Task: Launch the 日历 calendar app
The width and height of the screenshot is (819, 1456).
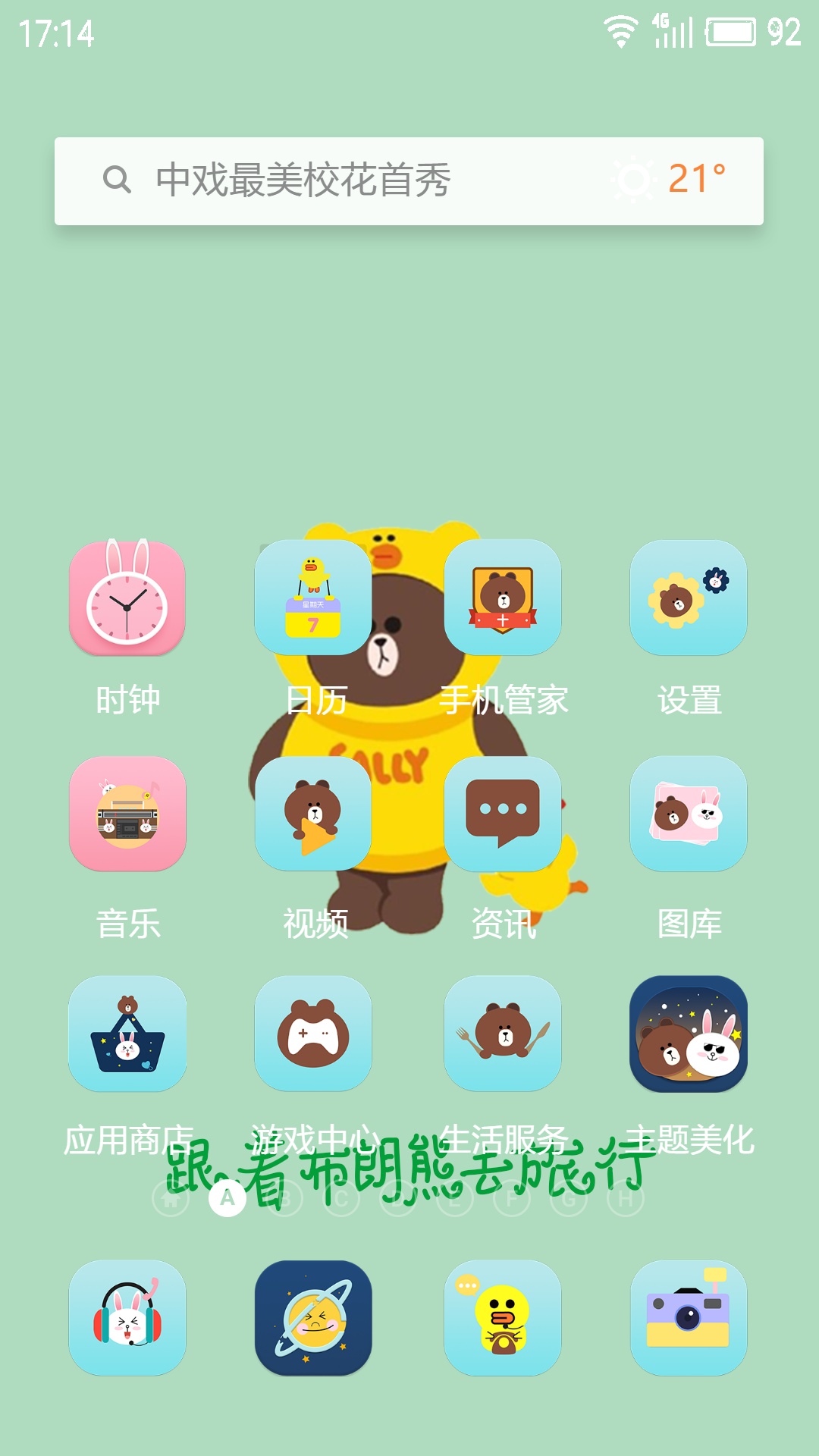Action: pos(313,598)
